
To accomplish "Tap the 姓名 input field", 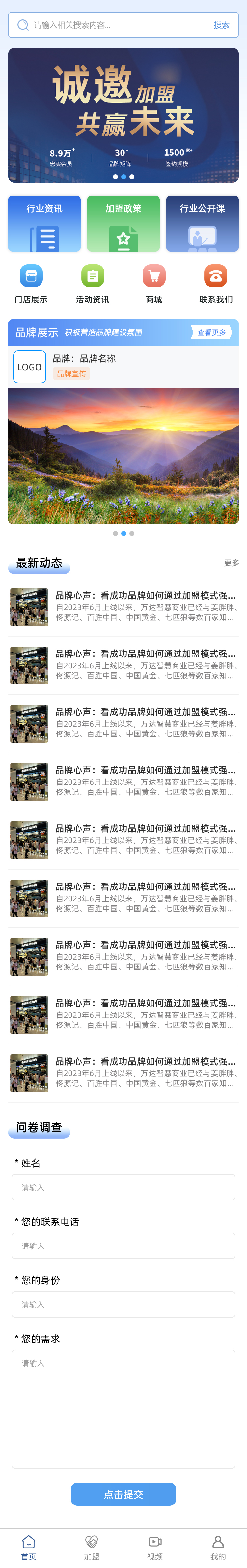I will pyautogui.click(x=123, y=1187).
